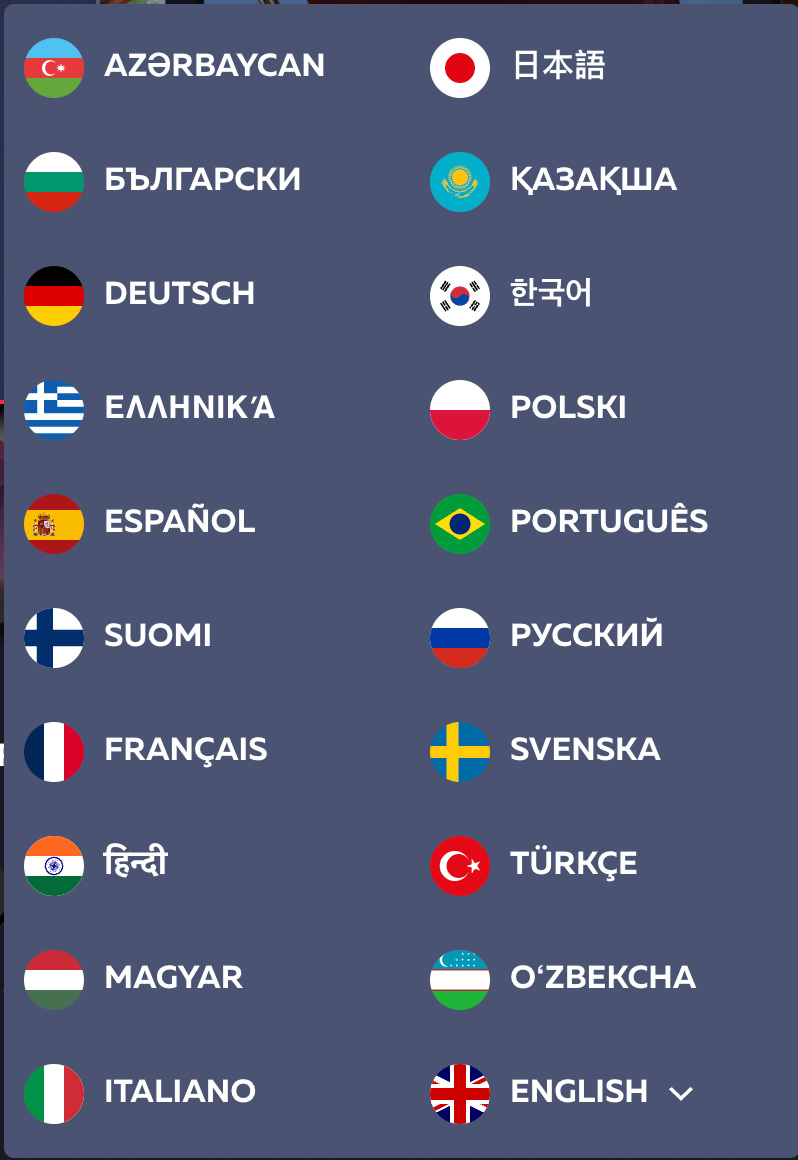Switch to Magyar

[174, 978]
